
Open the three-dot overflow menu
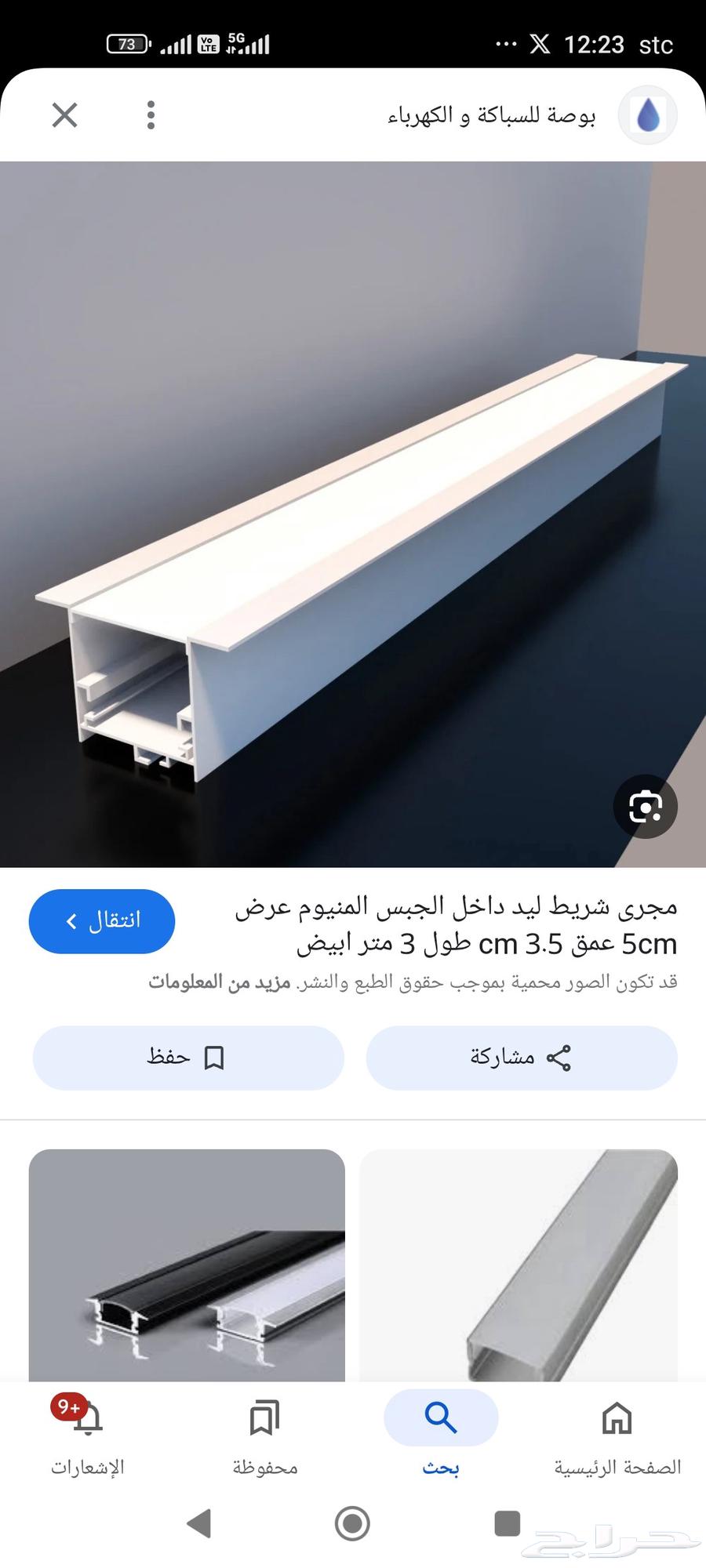149,114
